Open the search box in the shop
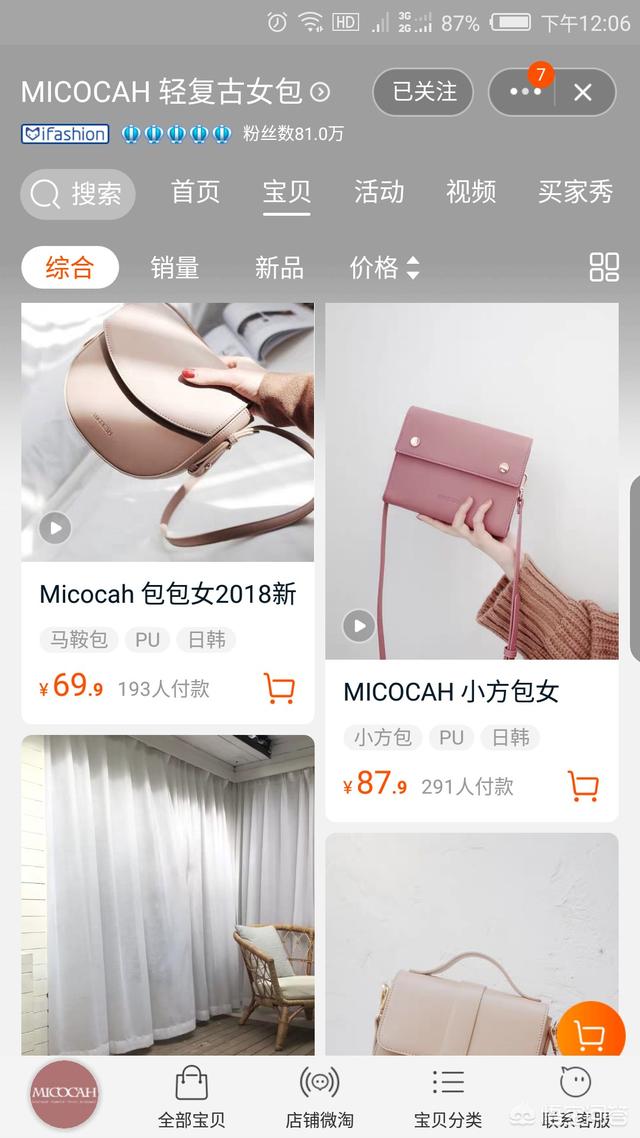This screenshot has height=1138, width=640. pos(78,193)
